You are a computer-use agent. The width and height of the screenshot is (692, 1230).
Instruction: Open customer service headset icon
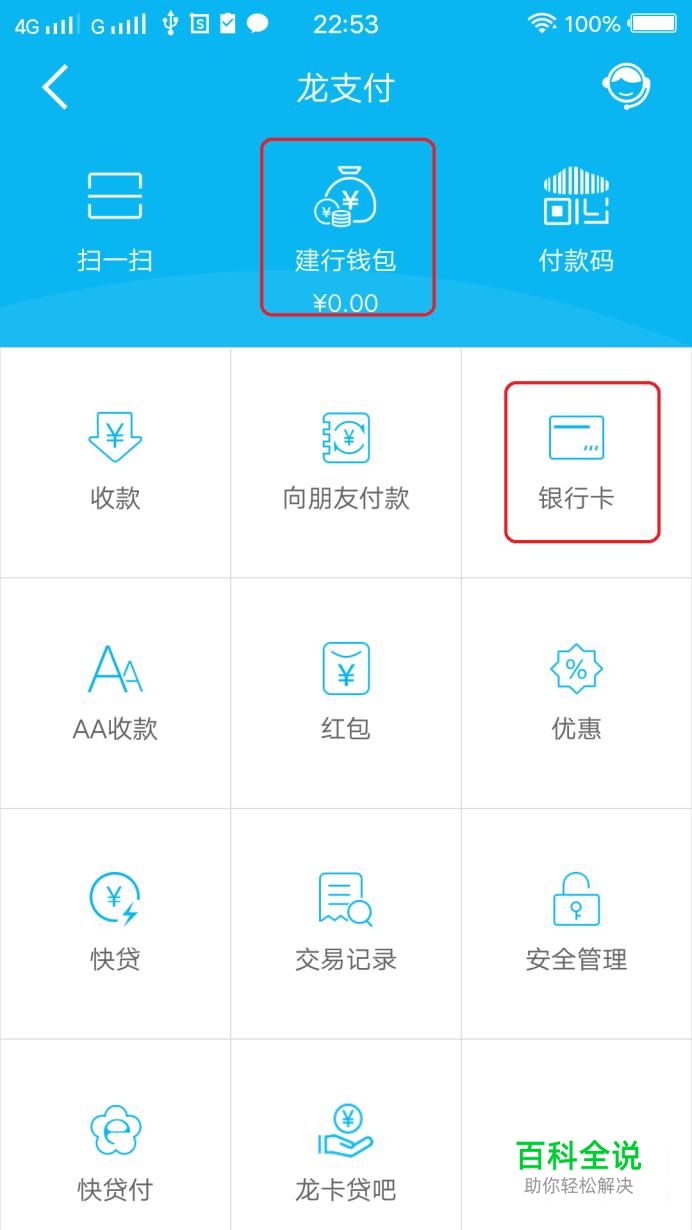(x=627, y=88)
